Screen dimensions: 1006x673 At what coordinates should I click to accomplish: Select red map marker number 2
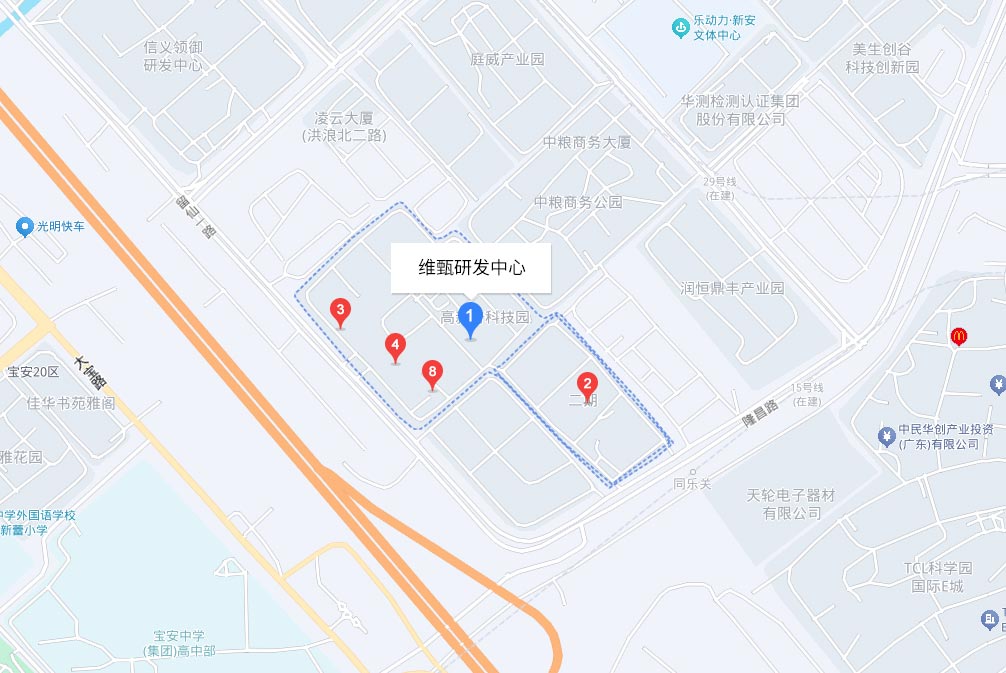(x=587, y=382)
